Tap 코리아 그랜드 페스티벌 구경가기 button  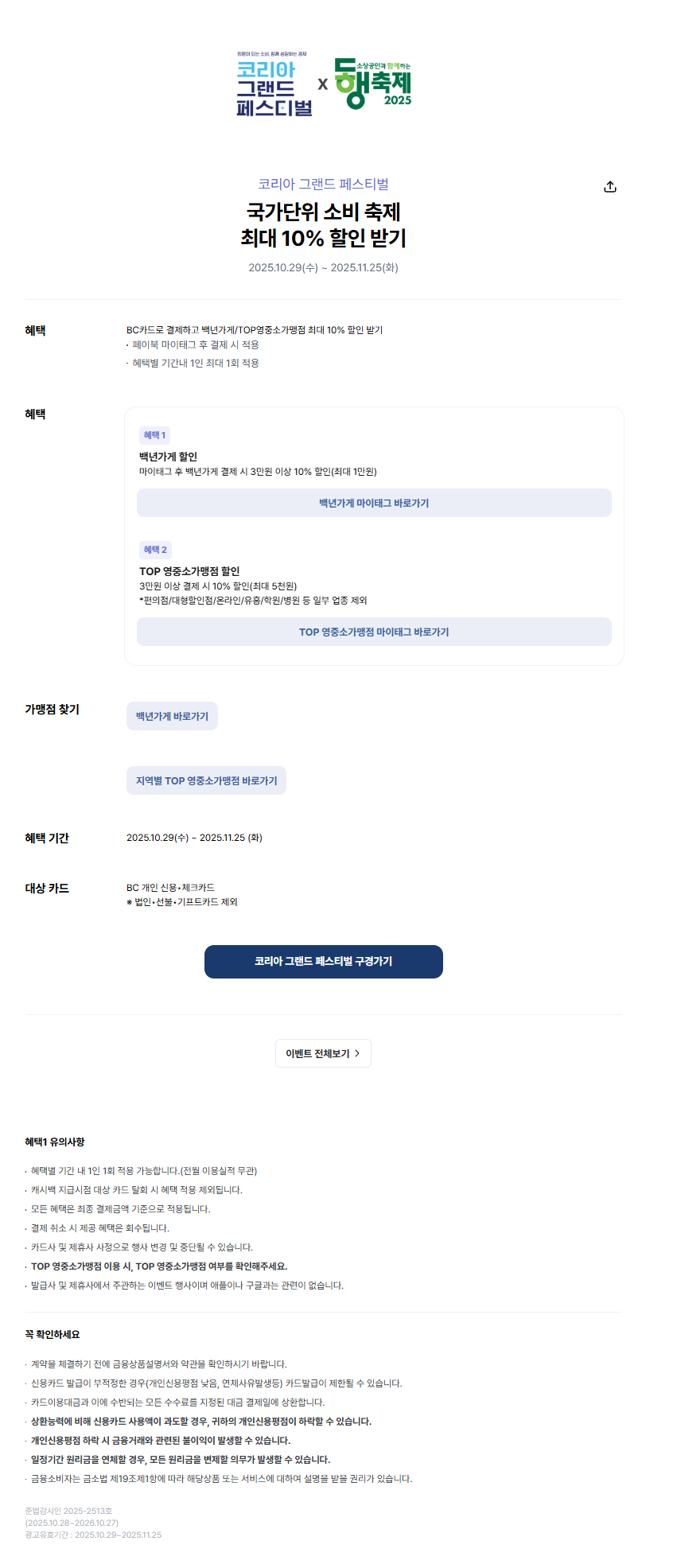point(323,961)
